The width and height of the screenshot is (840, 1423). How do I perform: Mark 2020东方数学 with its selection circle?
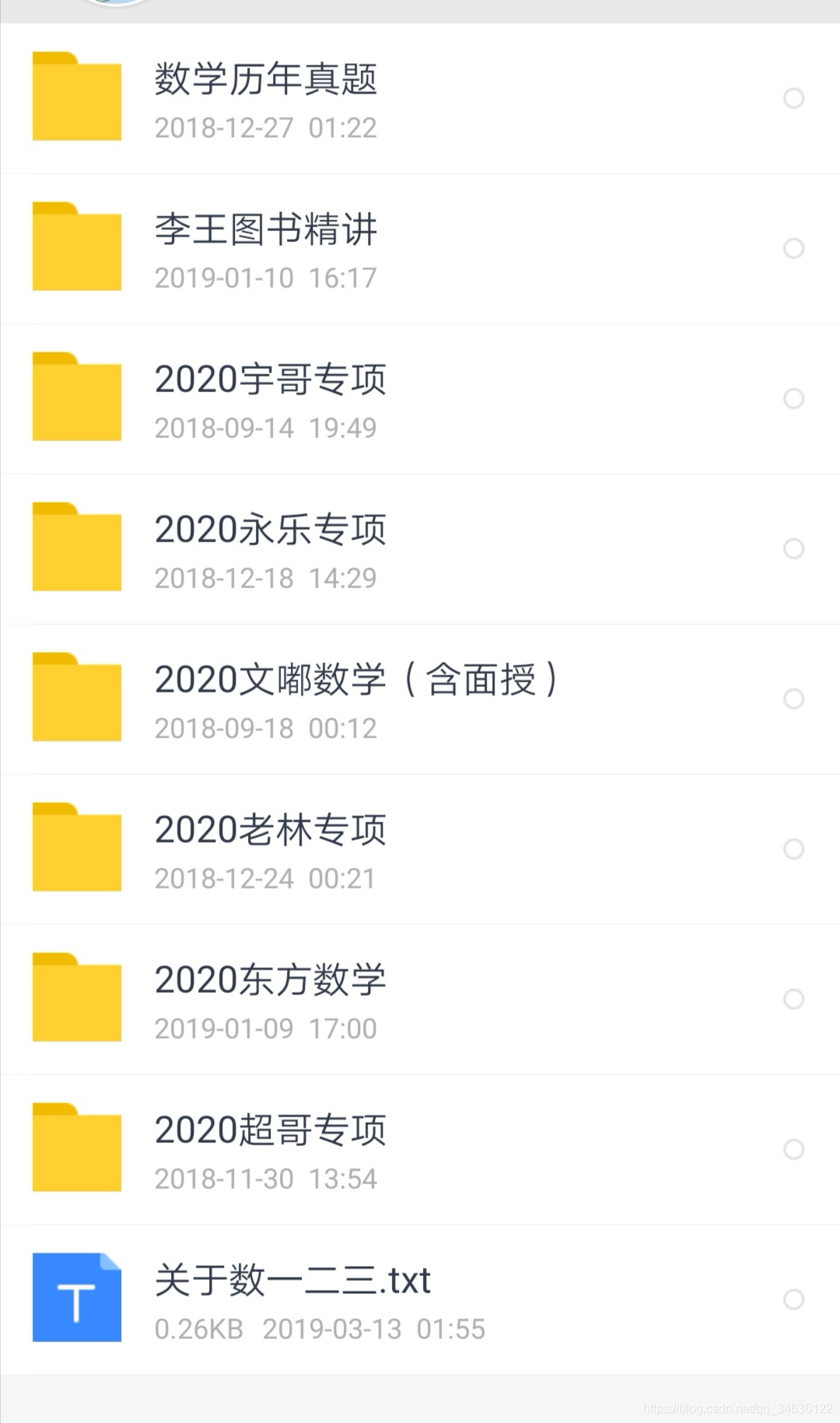(x=793, y=999)
